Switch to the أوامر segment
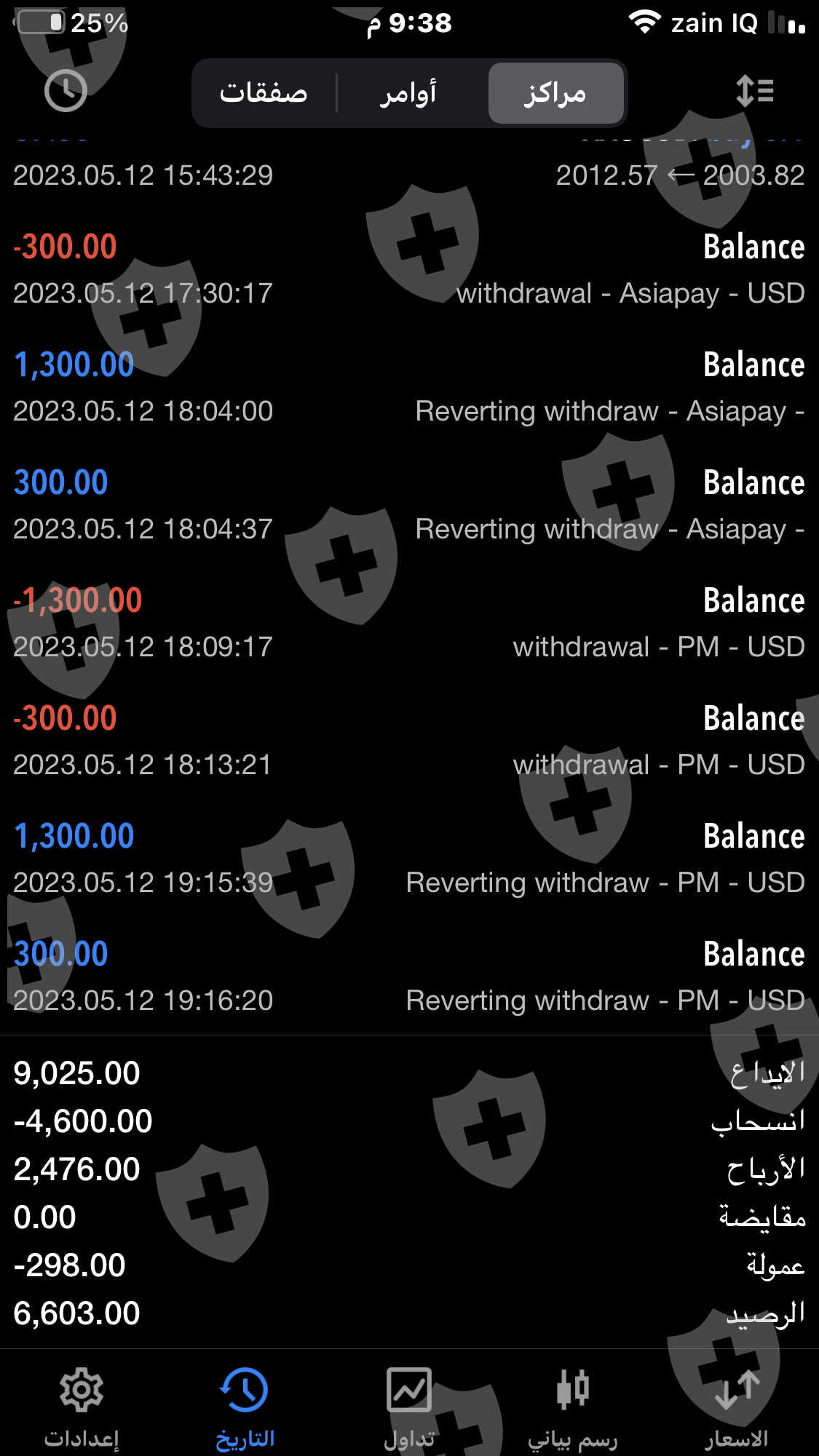The width and height of the screenshot is (819, 1456). click(408, 93)
